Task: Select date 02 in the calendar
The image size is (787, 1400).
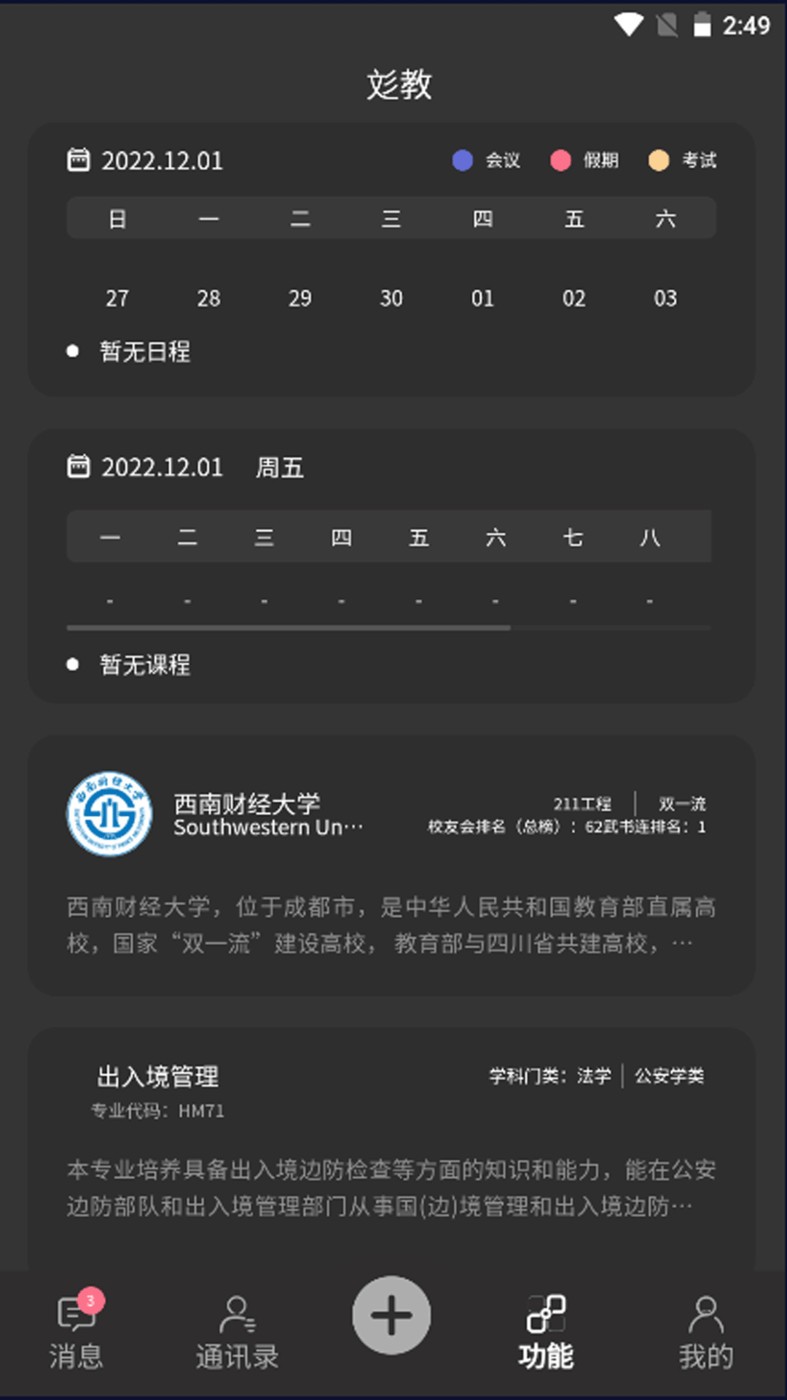Action: click(574, 298)
